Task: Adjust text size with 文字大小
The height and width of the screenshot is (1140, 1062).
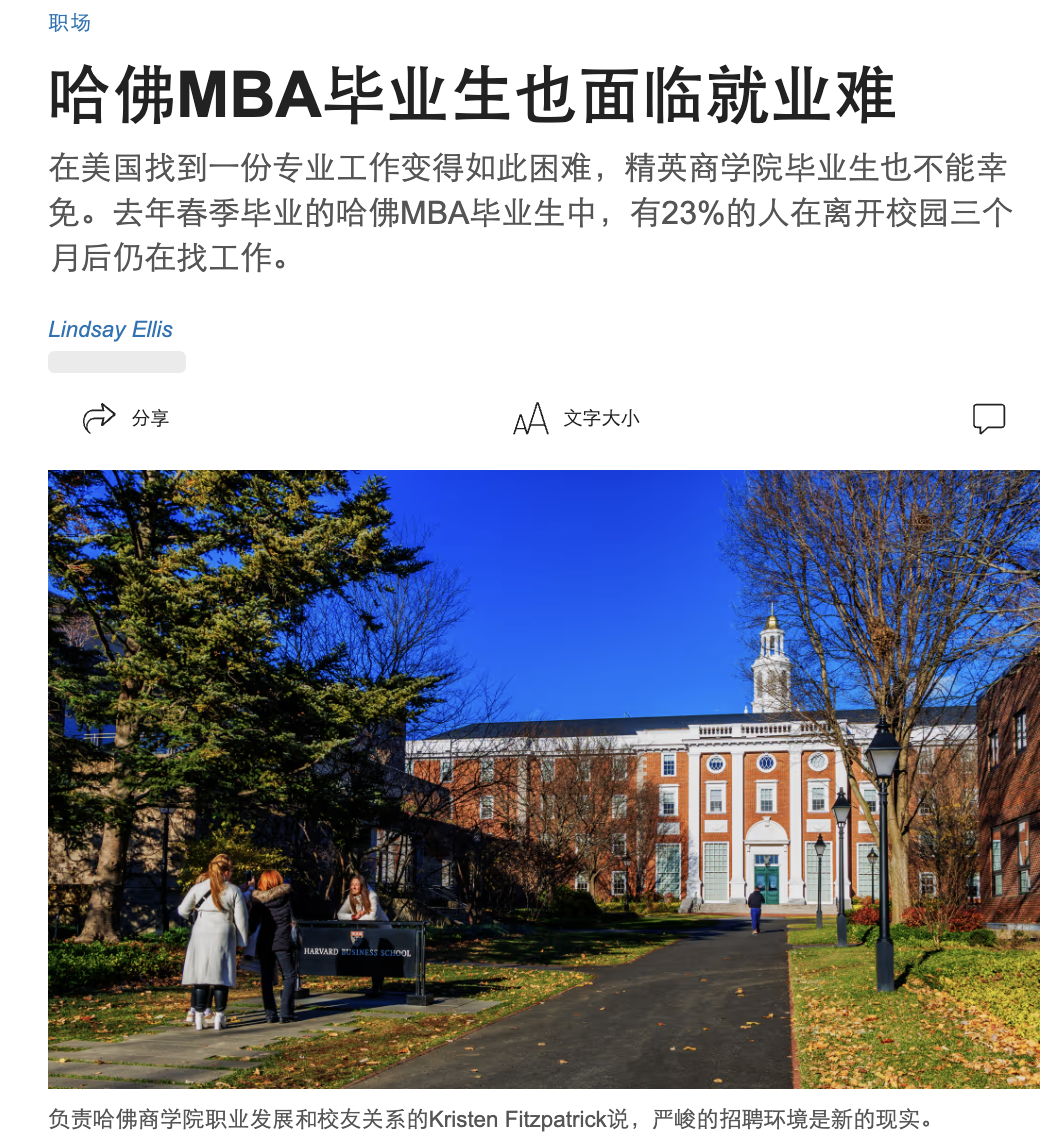Action: click(x=576, y=418)
